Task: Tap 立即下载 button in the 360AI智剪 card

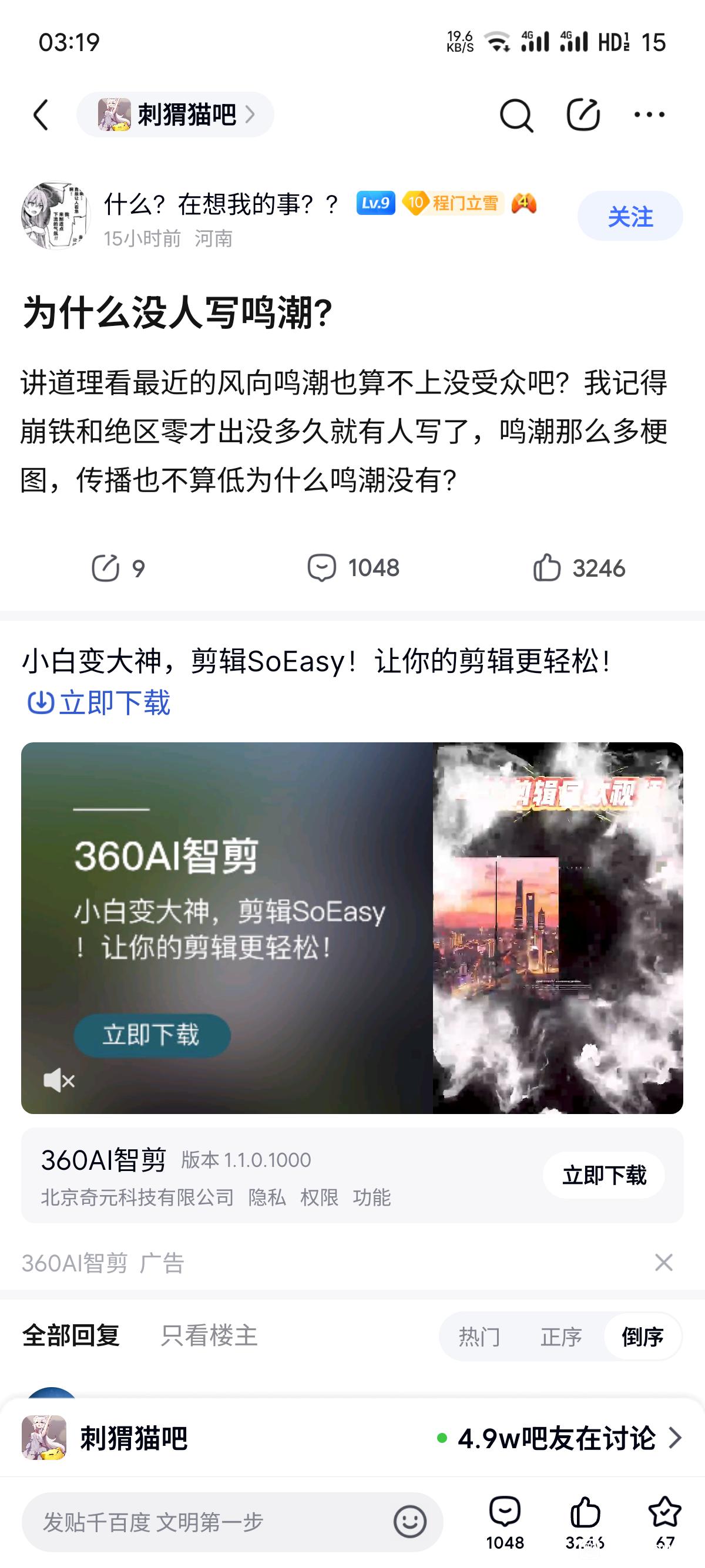Action: [x=603, y=1175]
